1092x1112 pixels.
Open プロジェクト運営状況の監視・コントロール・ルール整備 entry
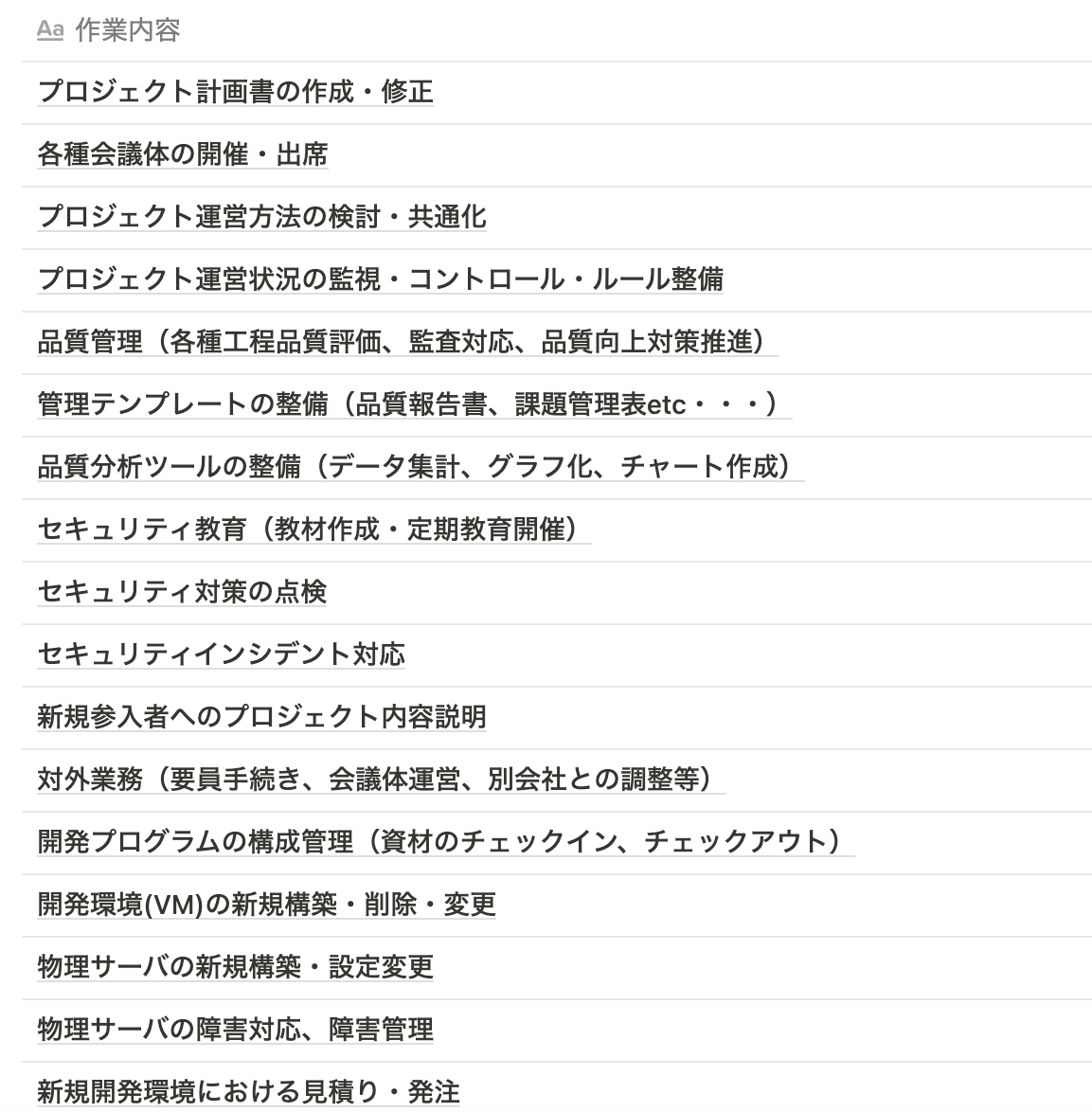[x=380, y=279]
